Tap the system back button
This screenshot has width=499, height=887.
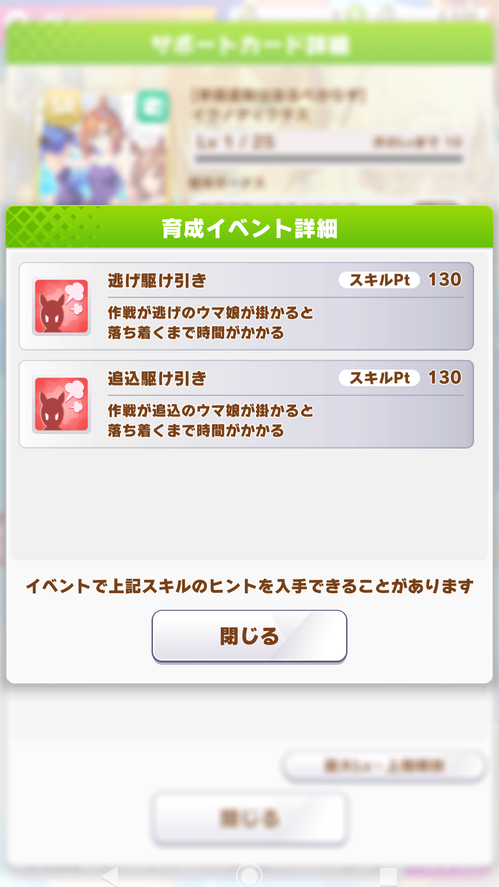pyautogui.click(x=110, y=876)
